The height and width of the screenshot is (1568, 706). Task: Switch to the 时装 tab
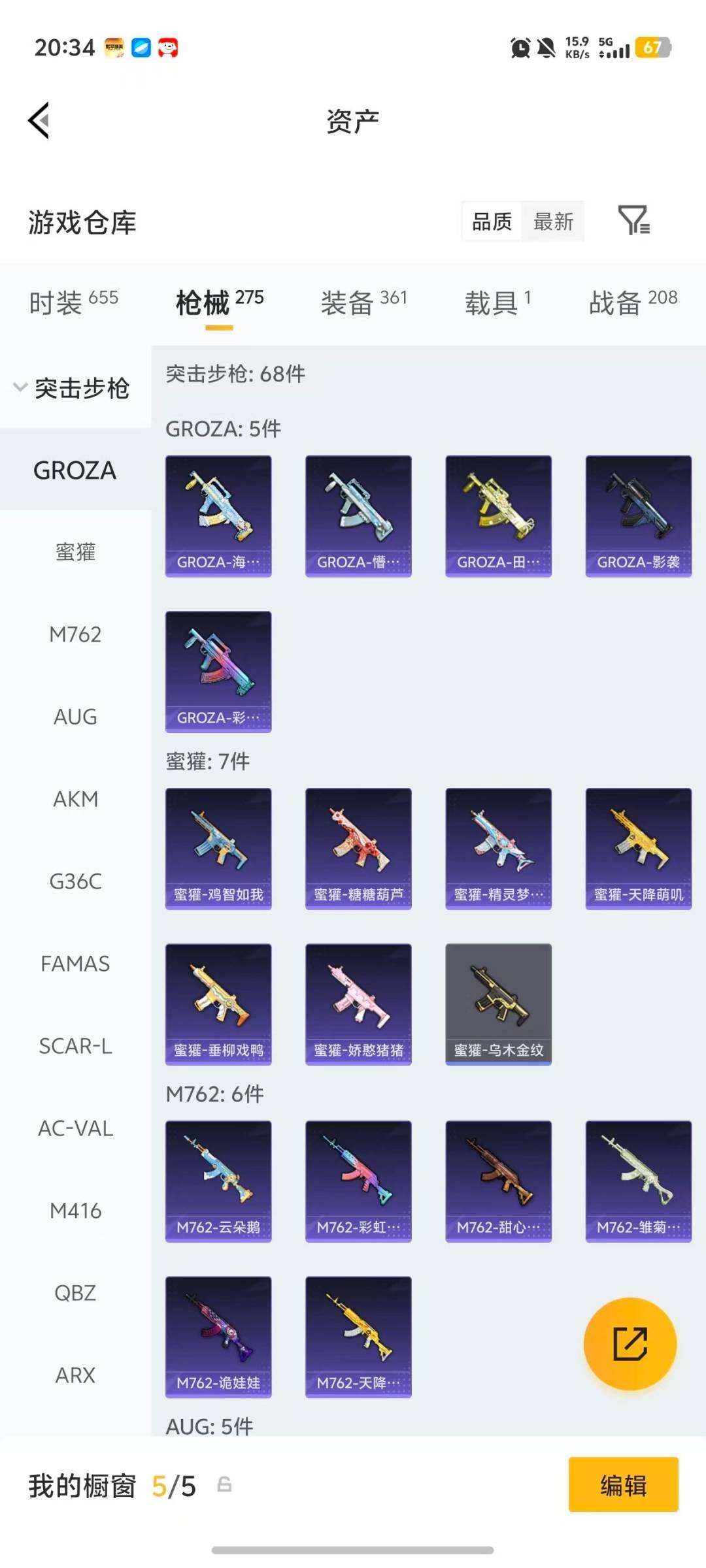coord(73,302)
